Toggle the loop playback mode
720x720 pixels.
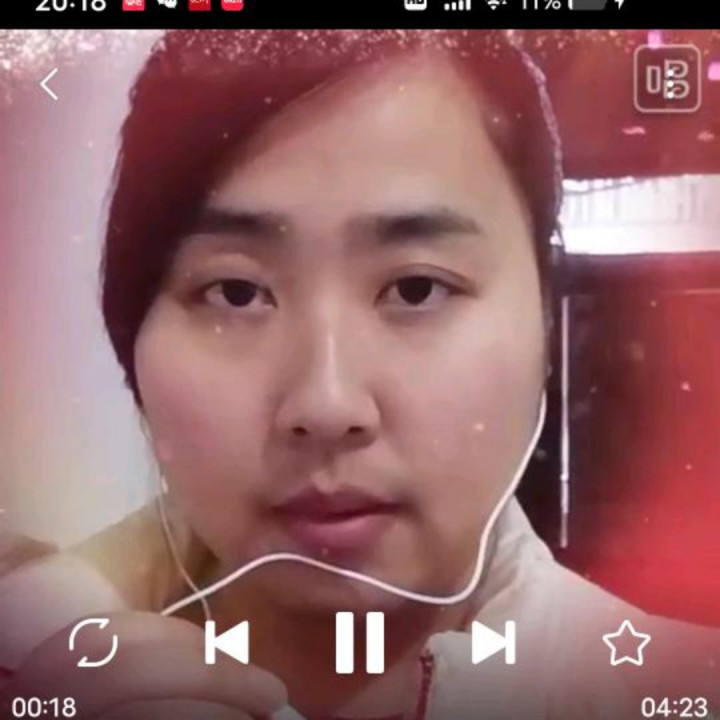click(x=93, y=642)
